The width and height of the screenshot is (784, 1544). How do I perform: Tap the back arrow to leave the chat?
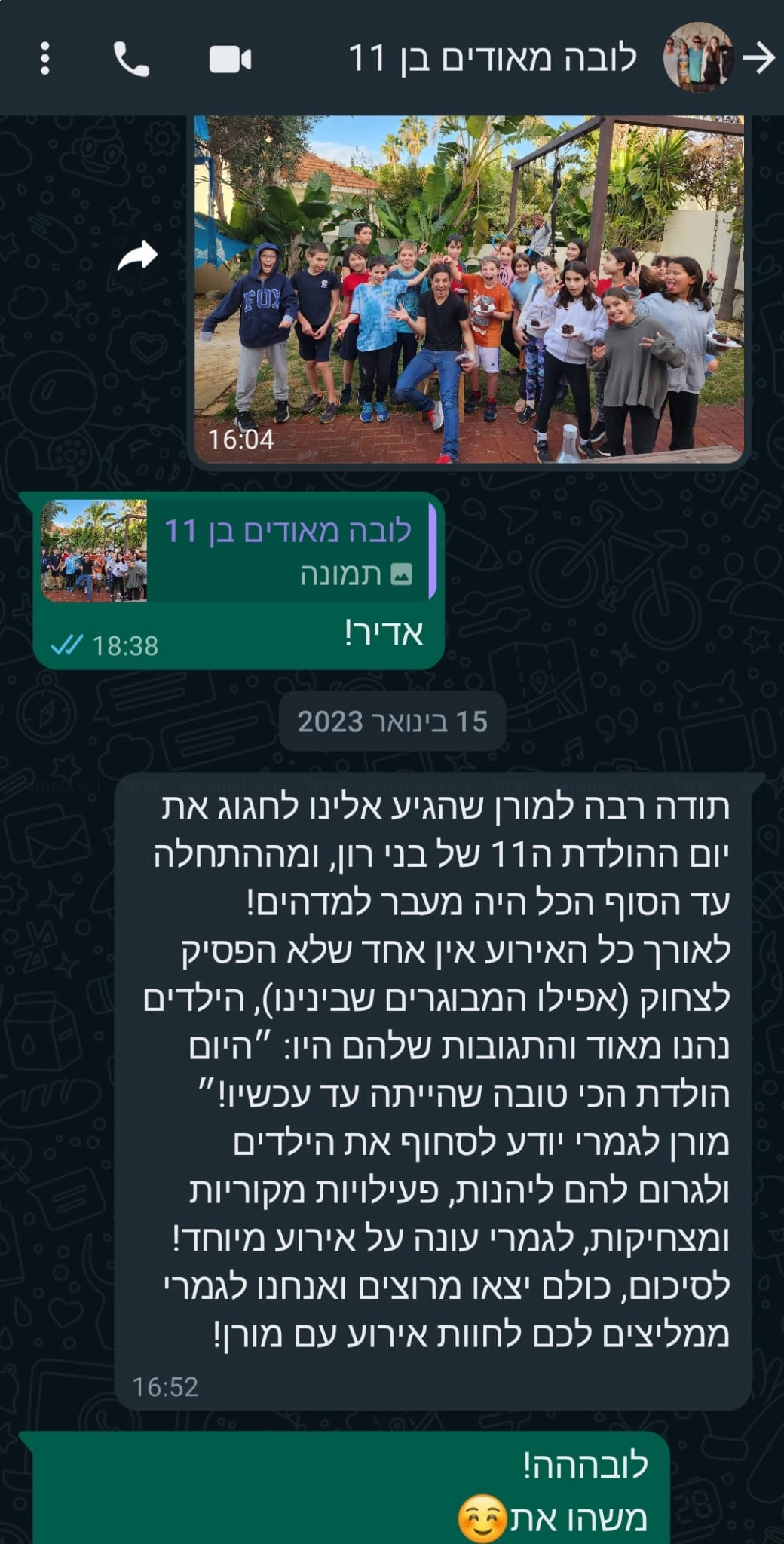(x=758, y=59)
